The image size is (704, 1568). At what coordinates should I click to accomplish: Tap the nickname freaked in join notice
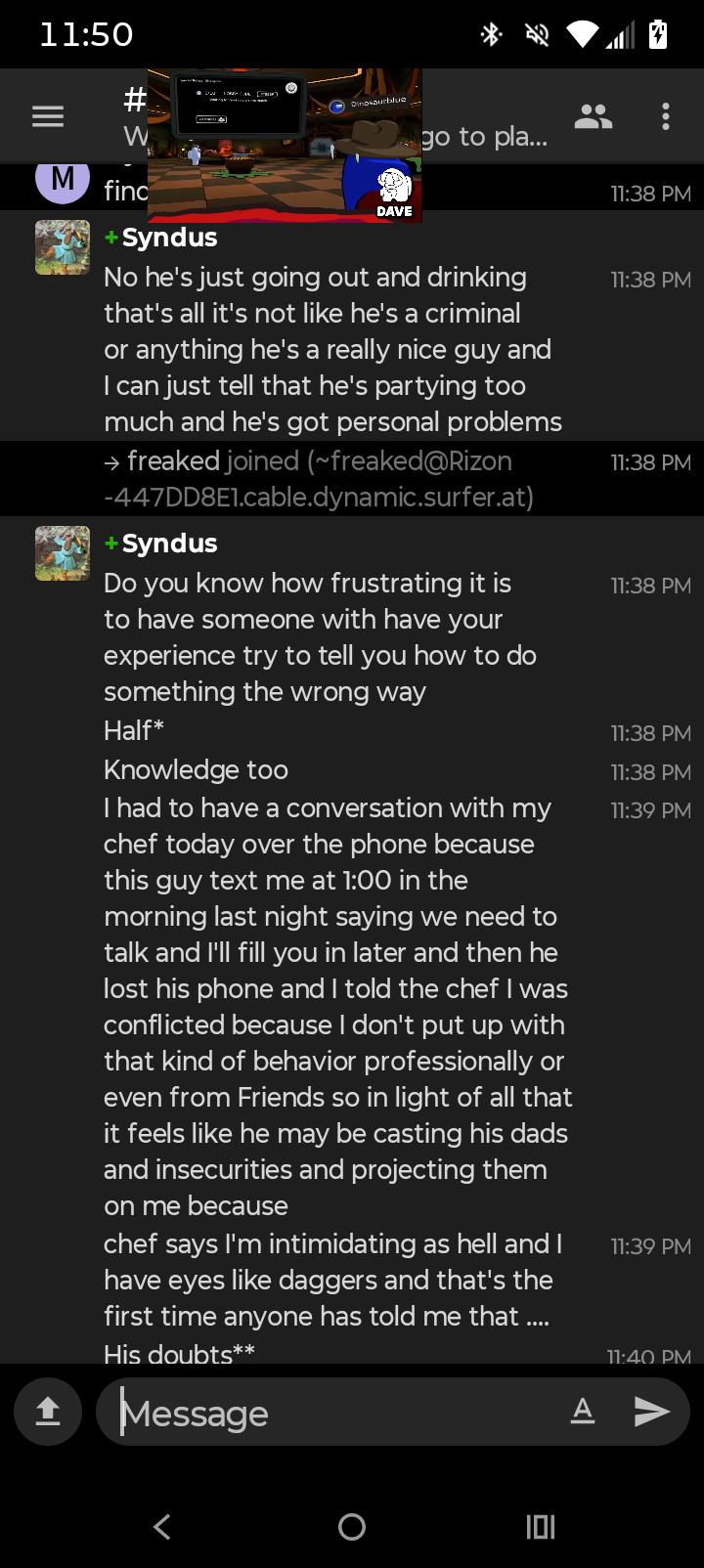pos(173,460)
